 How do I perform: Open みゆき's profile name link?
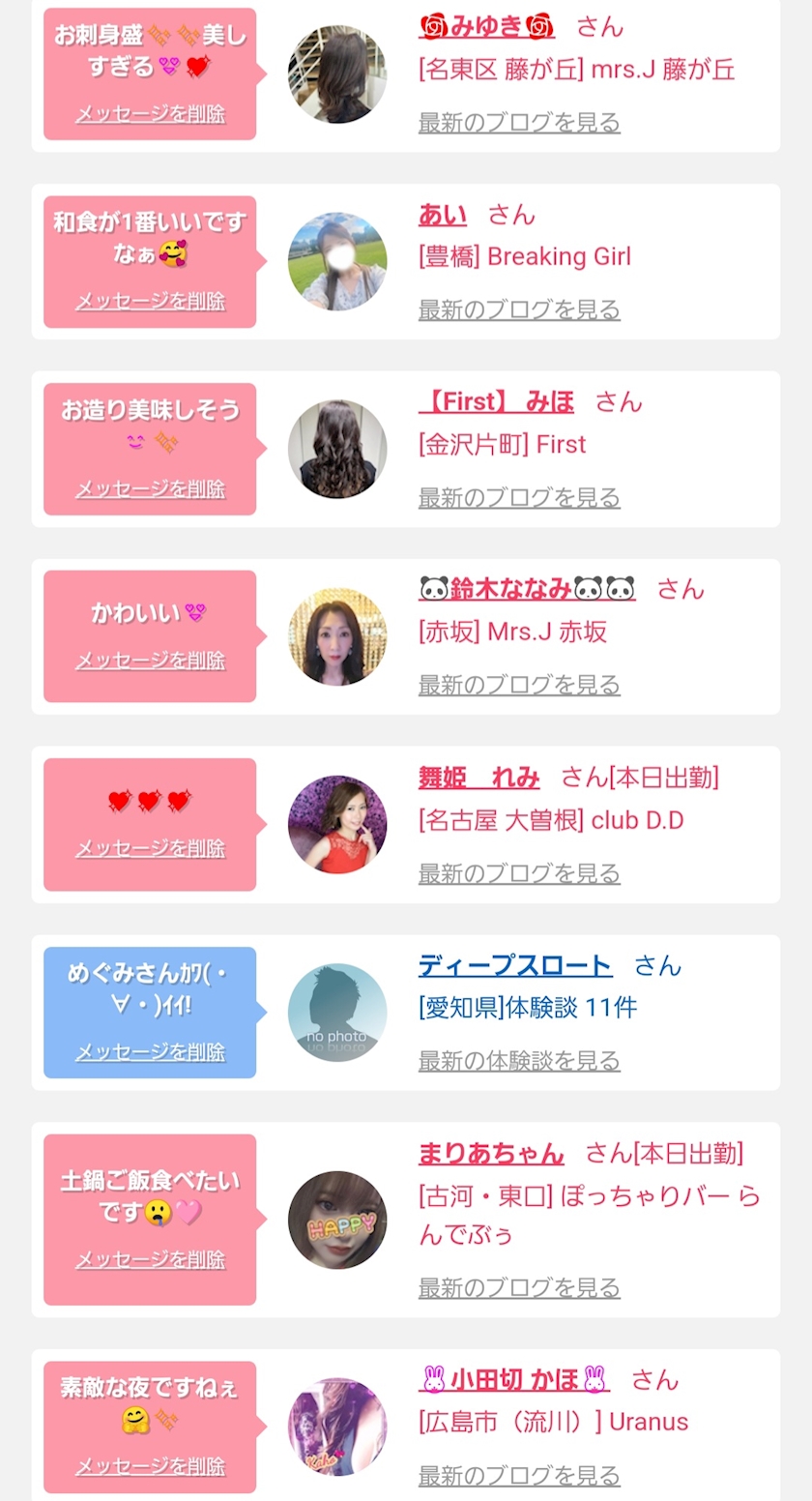486,26
